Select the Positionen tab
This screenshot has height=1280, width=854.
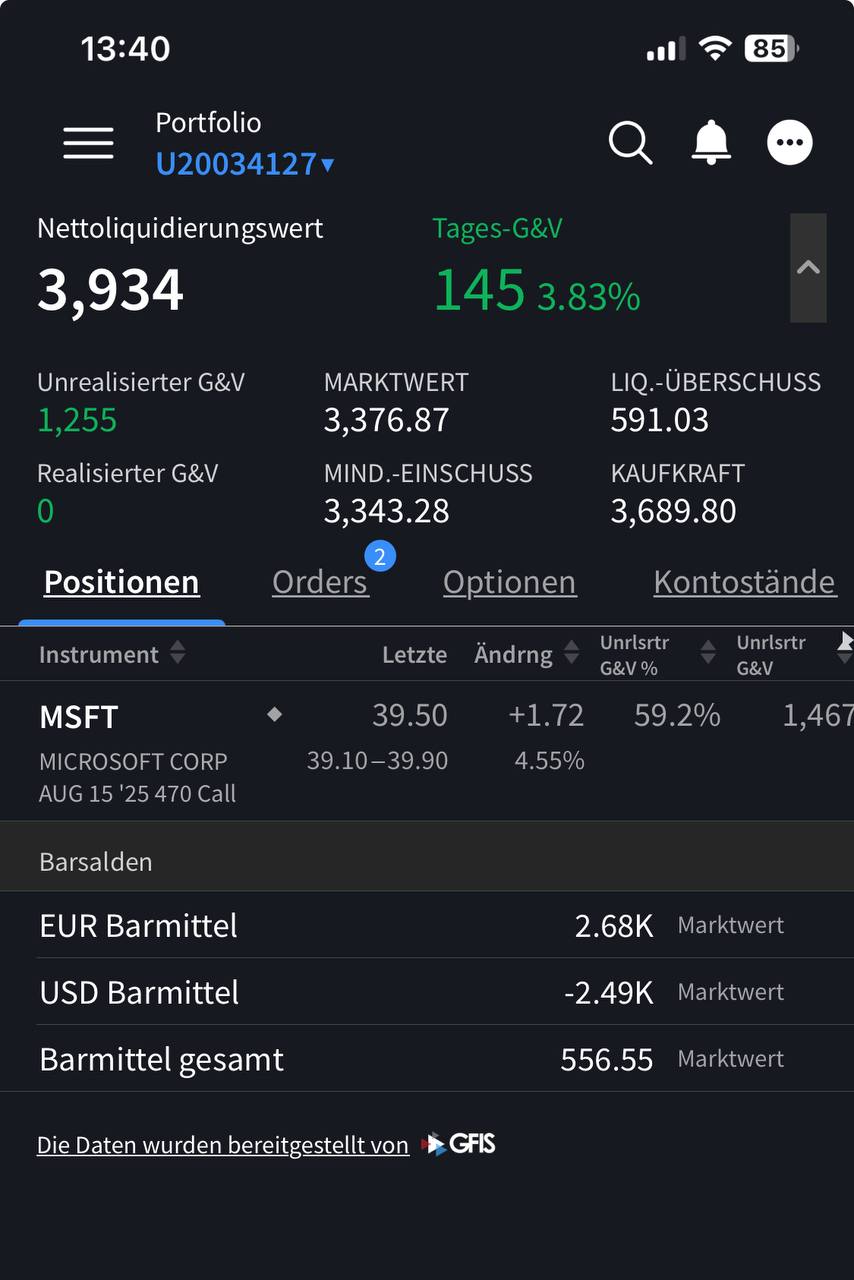pyautogui.click(x=121, y=582)
